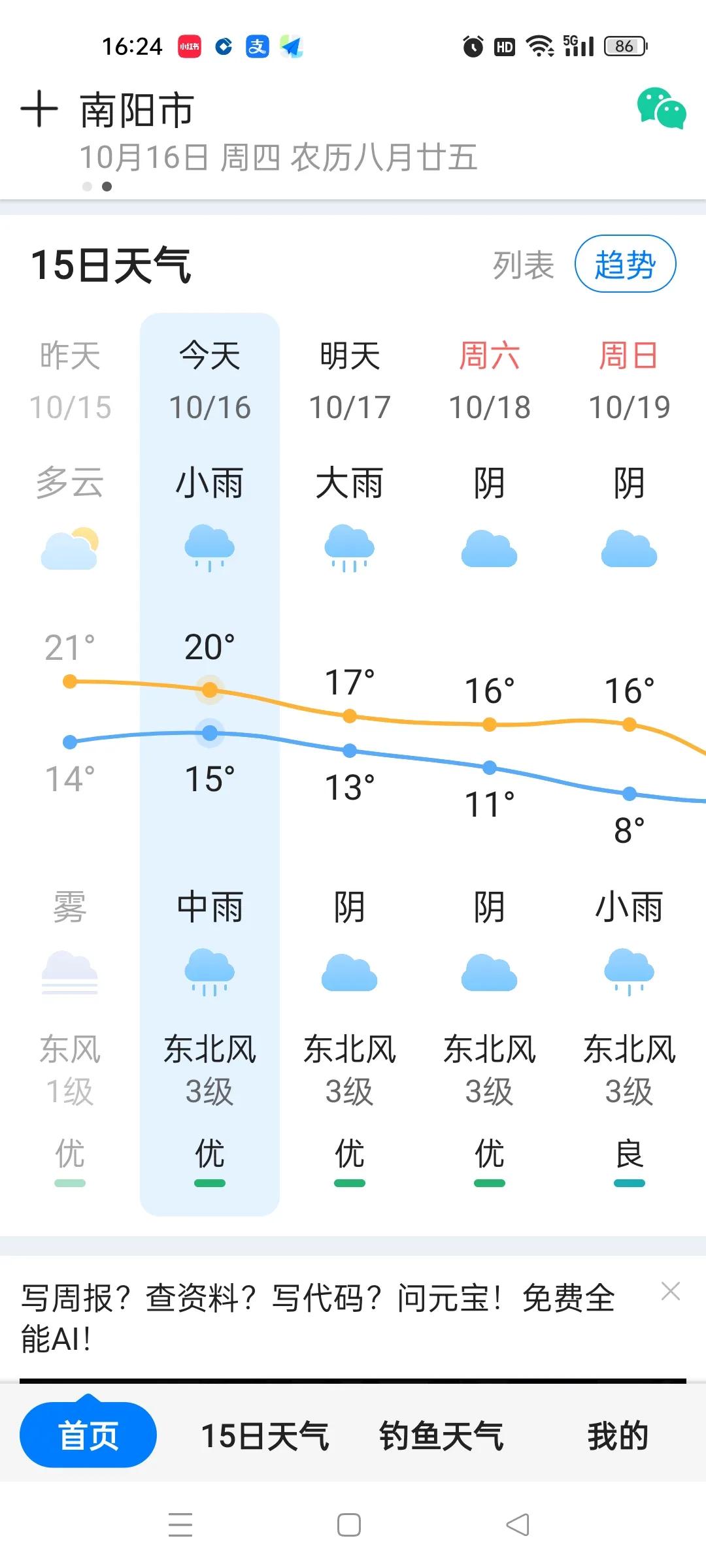Open the 元宝 AI promo banner
706x1568 pixels.
[320, 1317]
